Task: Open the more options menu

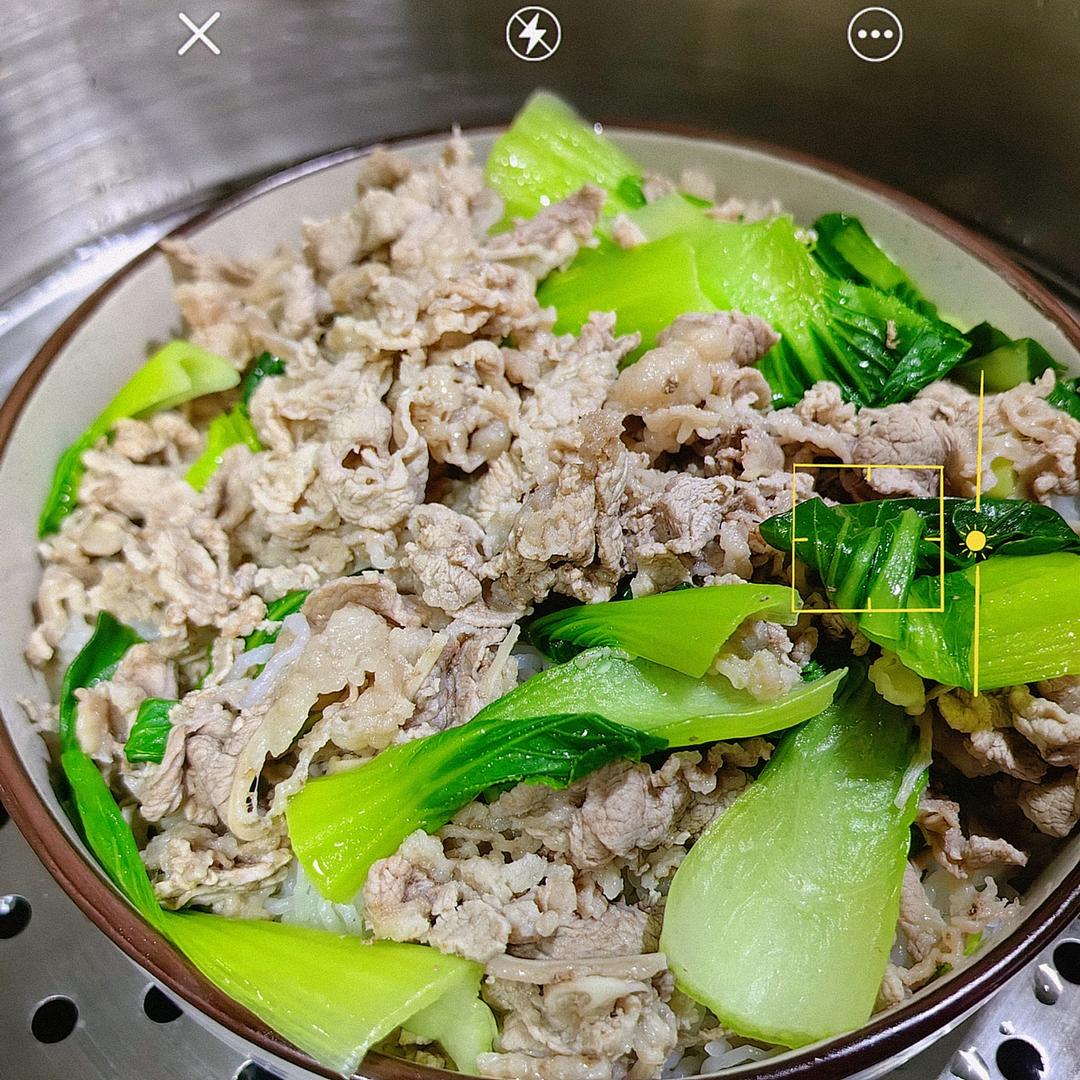Action: [x=875, y=34]
